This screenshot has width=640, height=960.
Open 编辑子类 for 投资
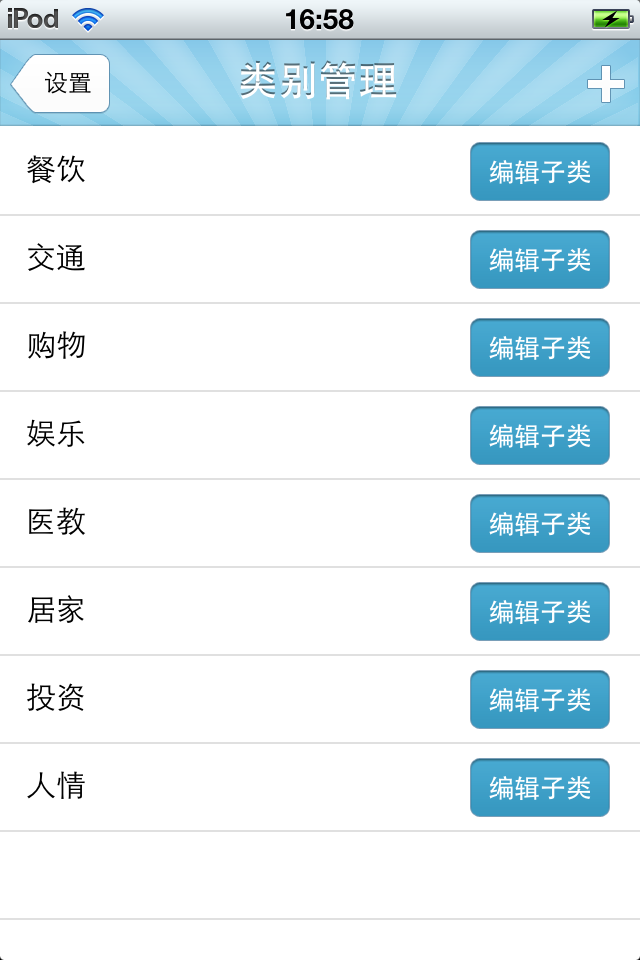[540, 700]
